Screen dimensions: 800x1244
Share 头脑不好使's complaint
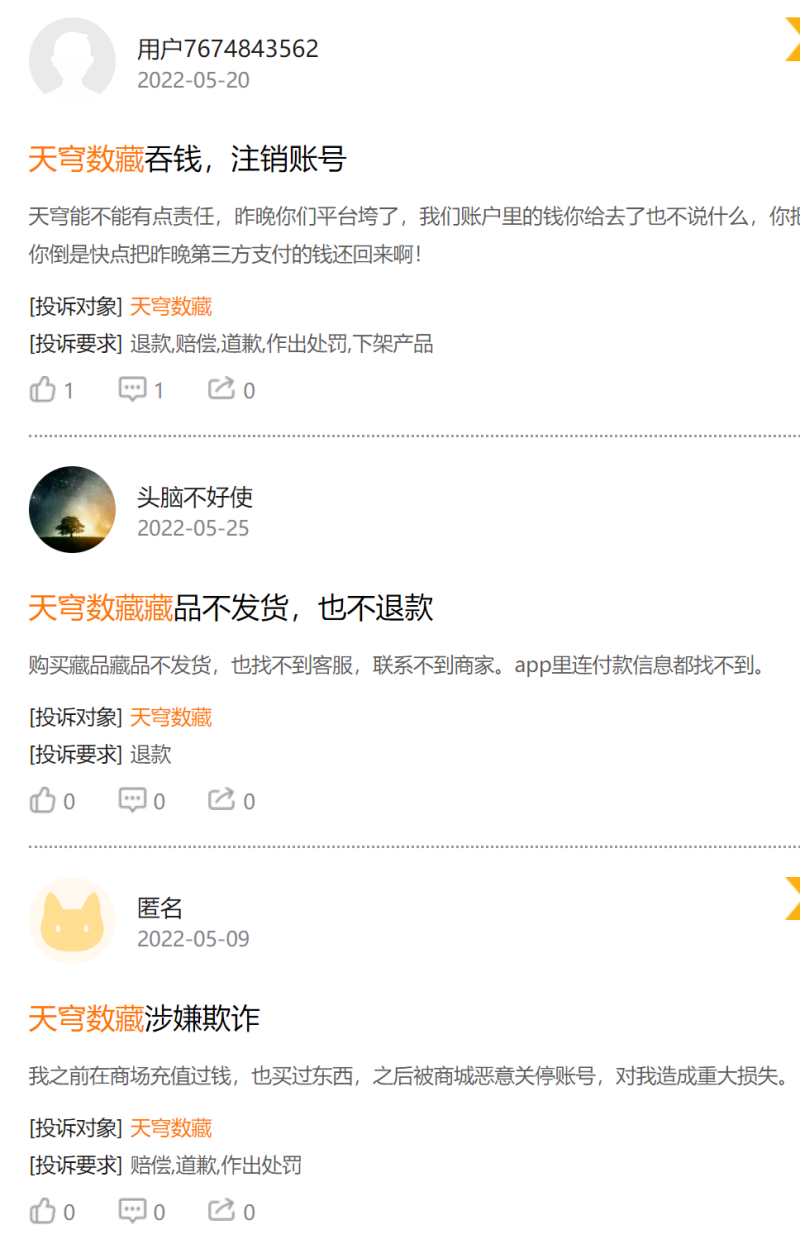pos(221,800)
